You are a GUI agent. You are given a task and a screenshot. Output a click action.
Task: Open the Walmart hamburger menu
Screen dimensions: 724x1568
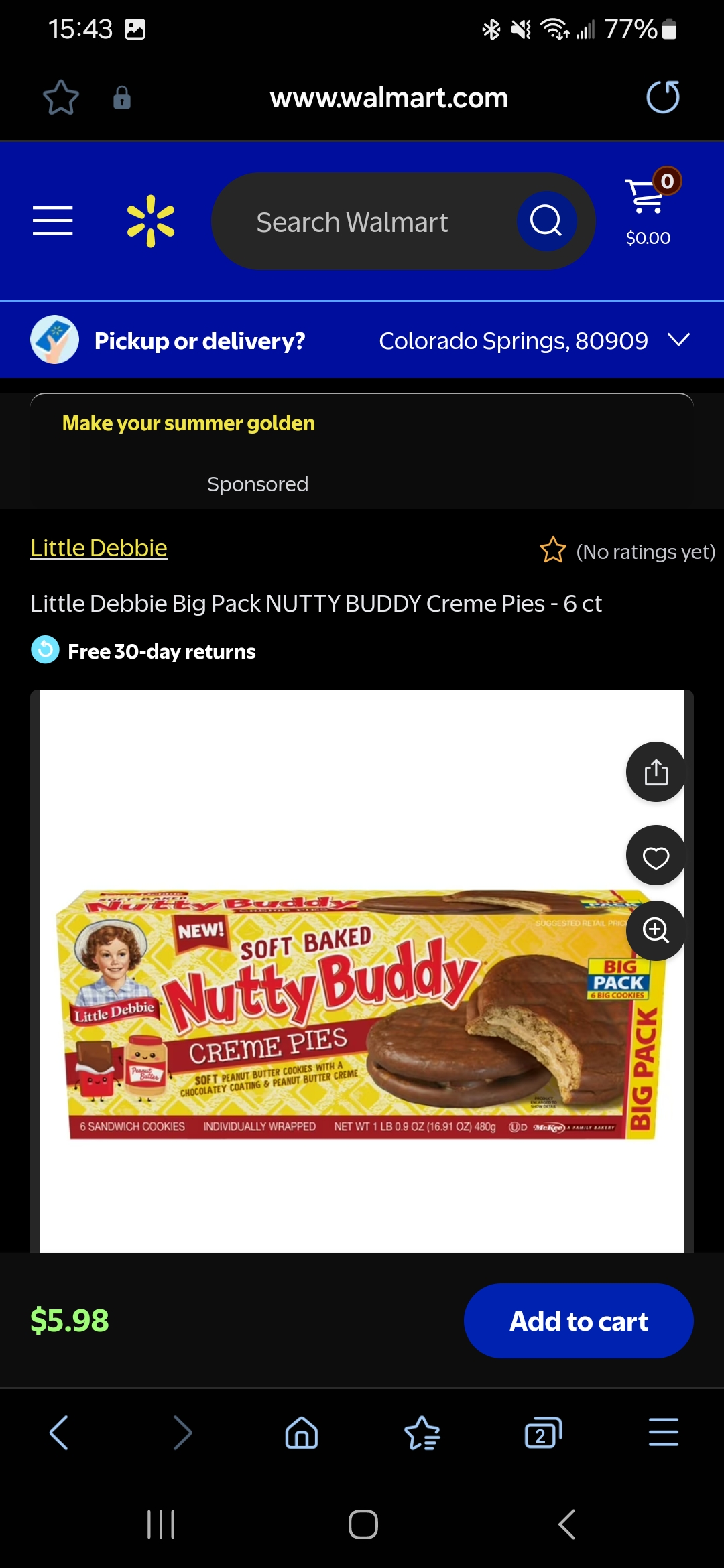pyautogui.click(x=53, y=221)
